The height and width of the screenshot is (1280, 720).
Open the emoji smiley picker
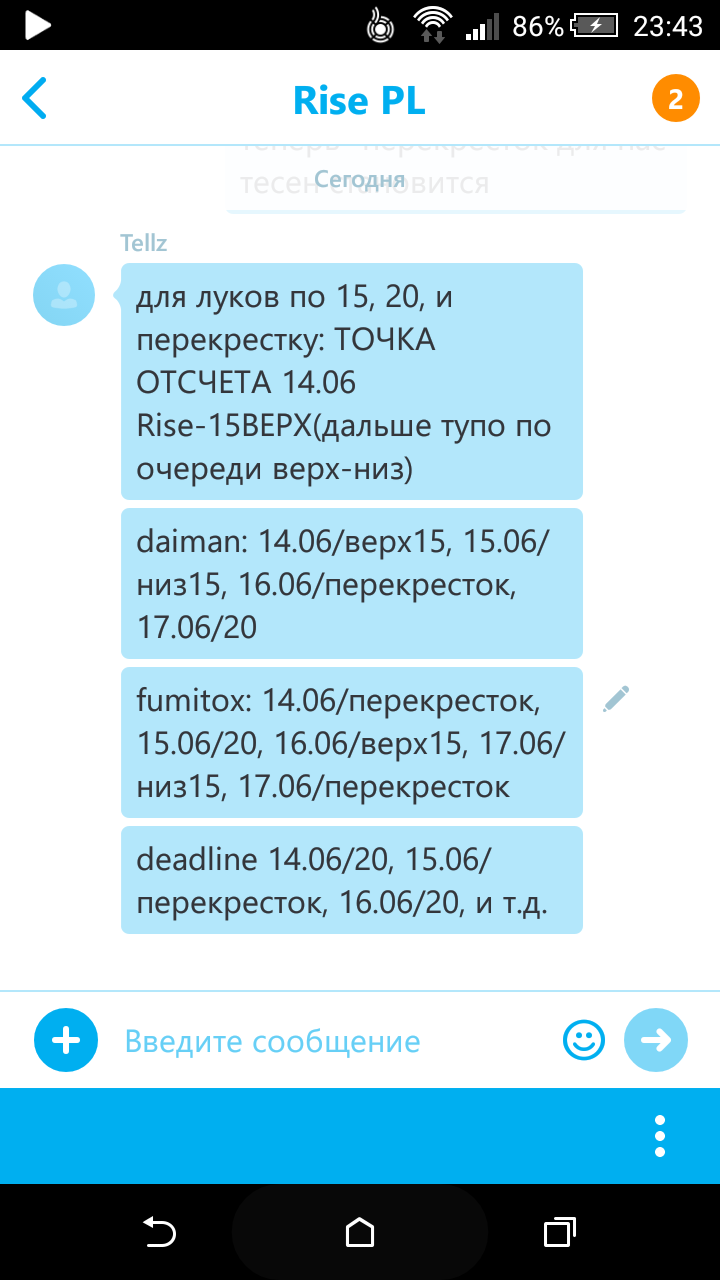584,1041
